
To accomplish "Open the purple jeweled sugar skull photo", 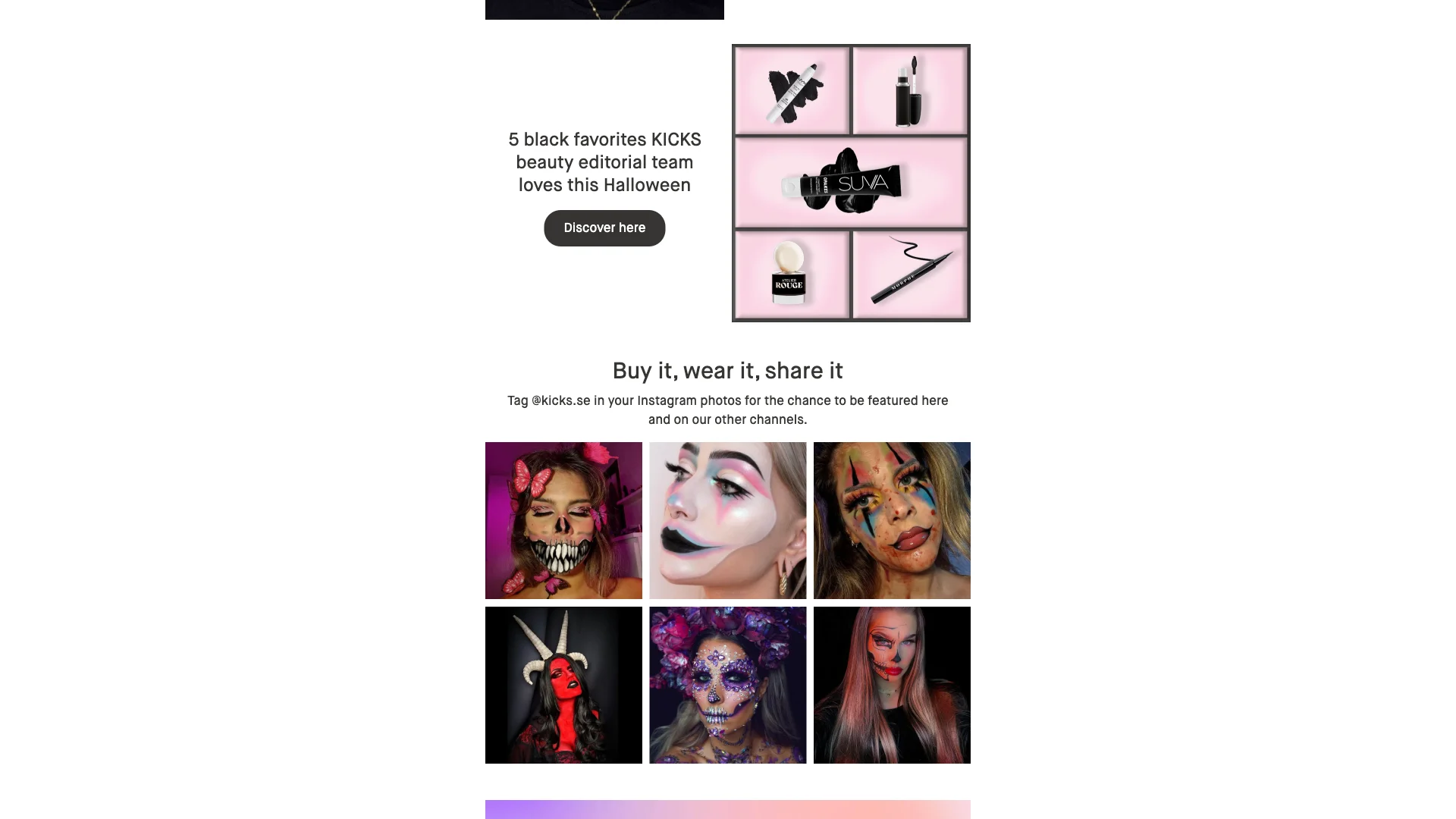I will pos(727,685).
